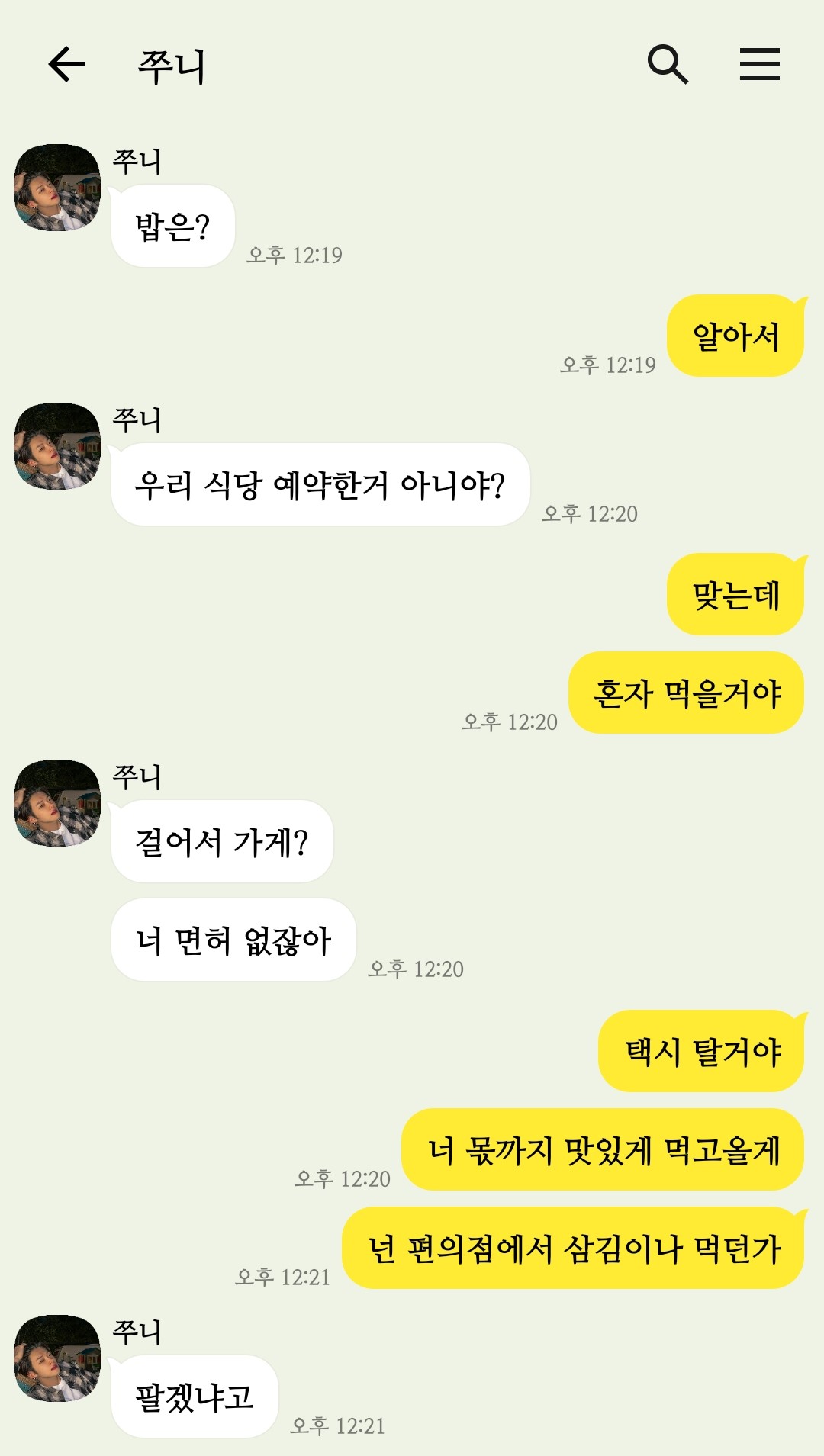Open the chat room hamburger menu
This screenshot has width=824, height=1456.
pos(759,64)
